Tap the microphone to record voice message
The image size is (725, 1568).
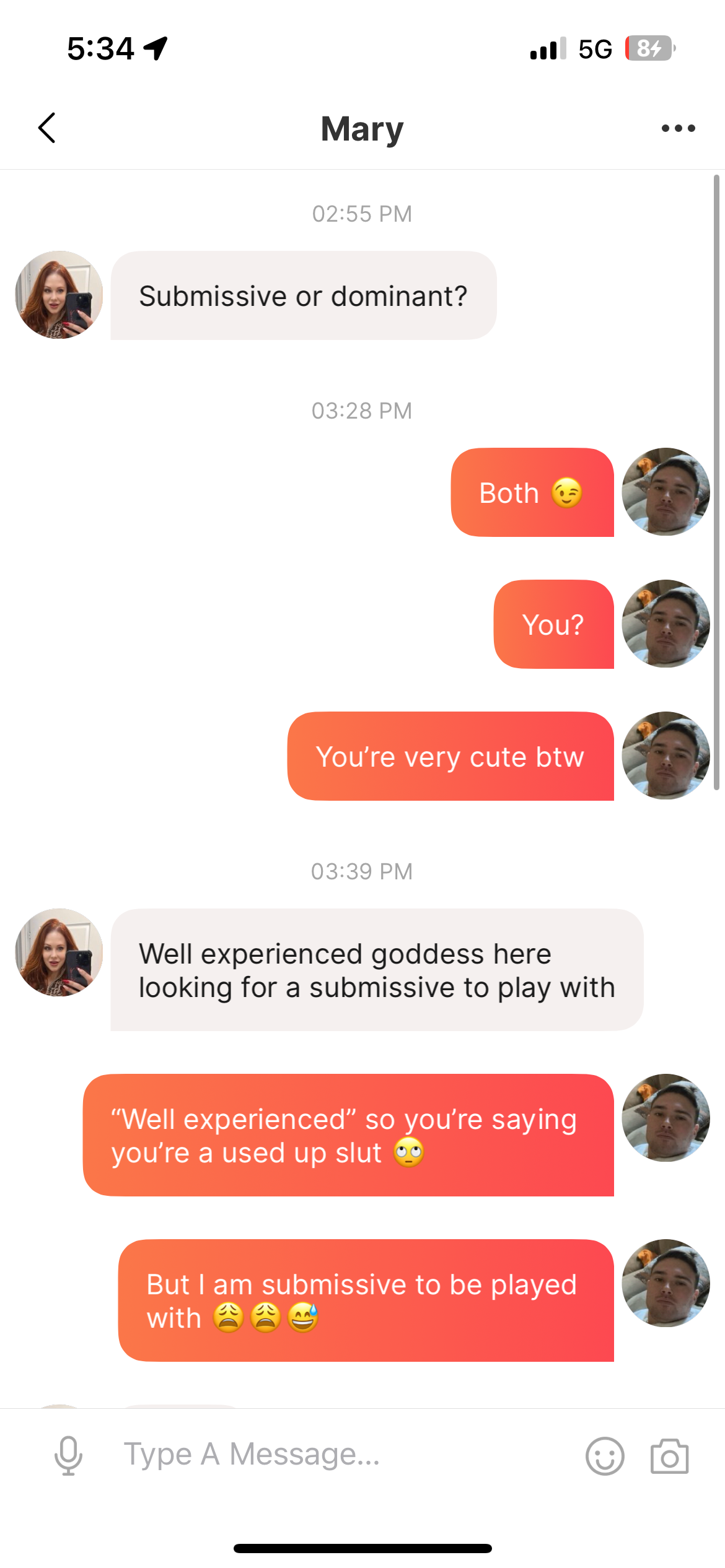[68, 1455]
